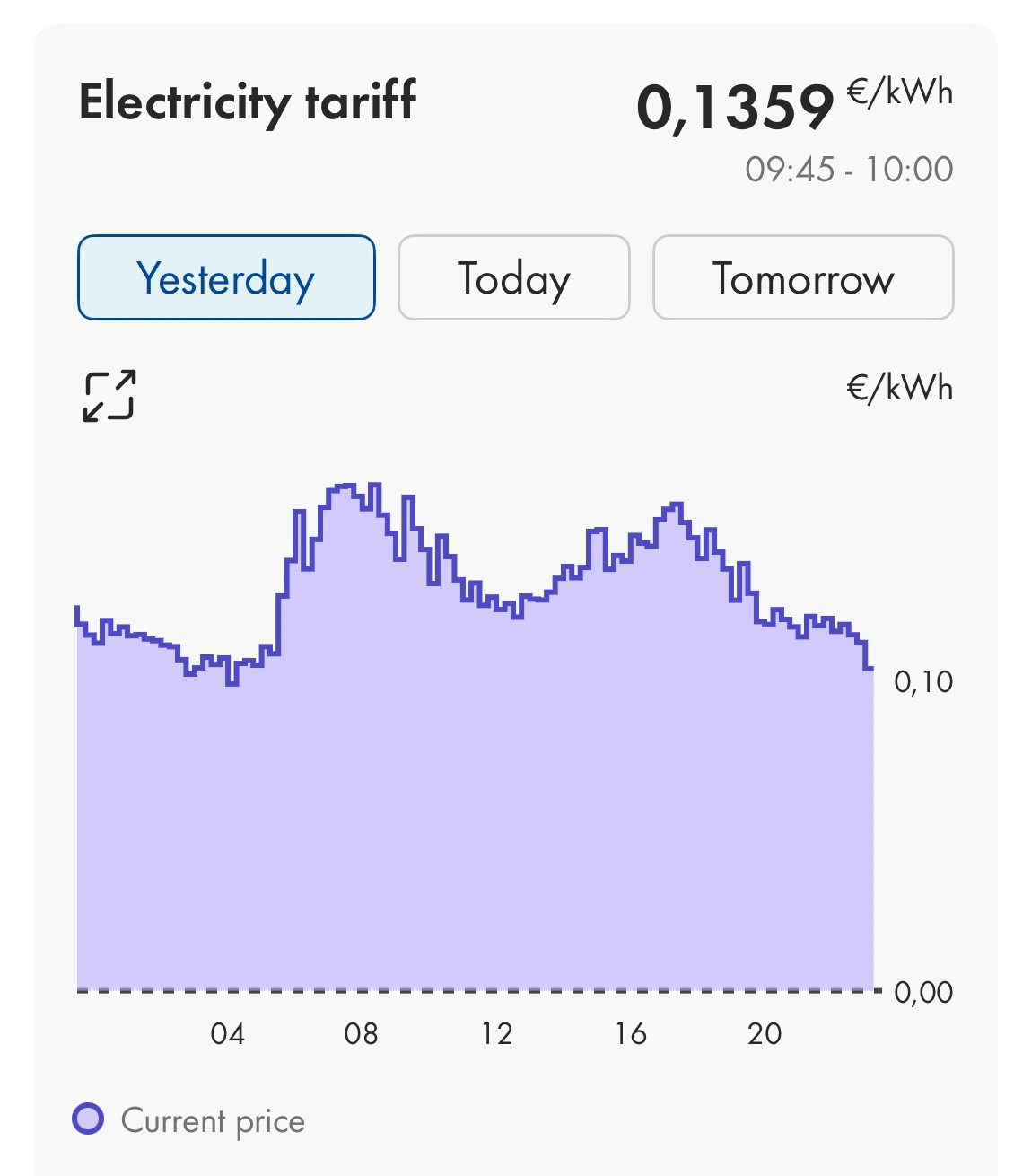
Task: Click the 0,1359 price value
Action: click(x=738, y=106)
